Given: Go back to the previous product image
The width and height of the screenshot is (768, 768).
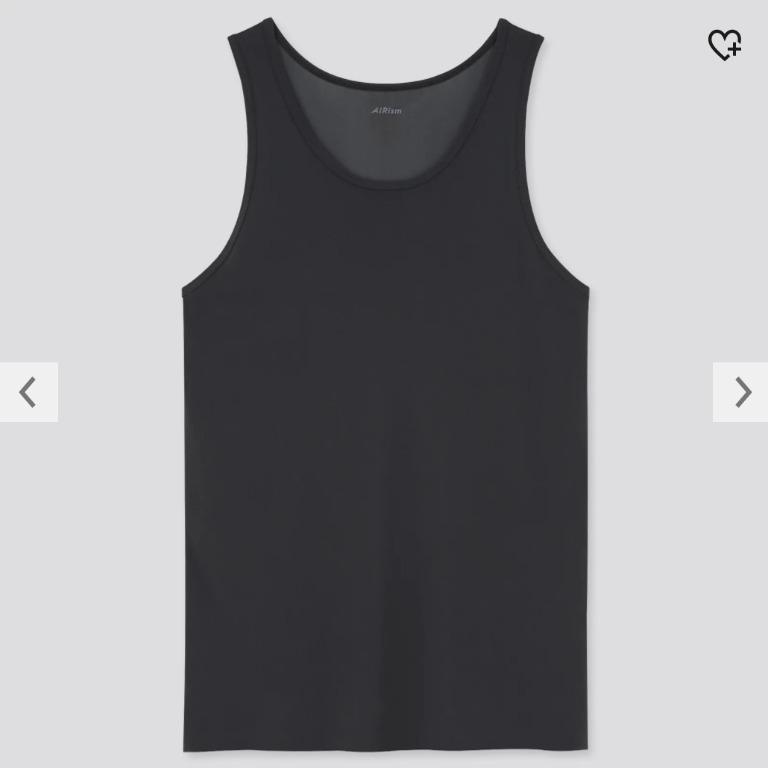Looking at the screenshot, I should [28, 392].
